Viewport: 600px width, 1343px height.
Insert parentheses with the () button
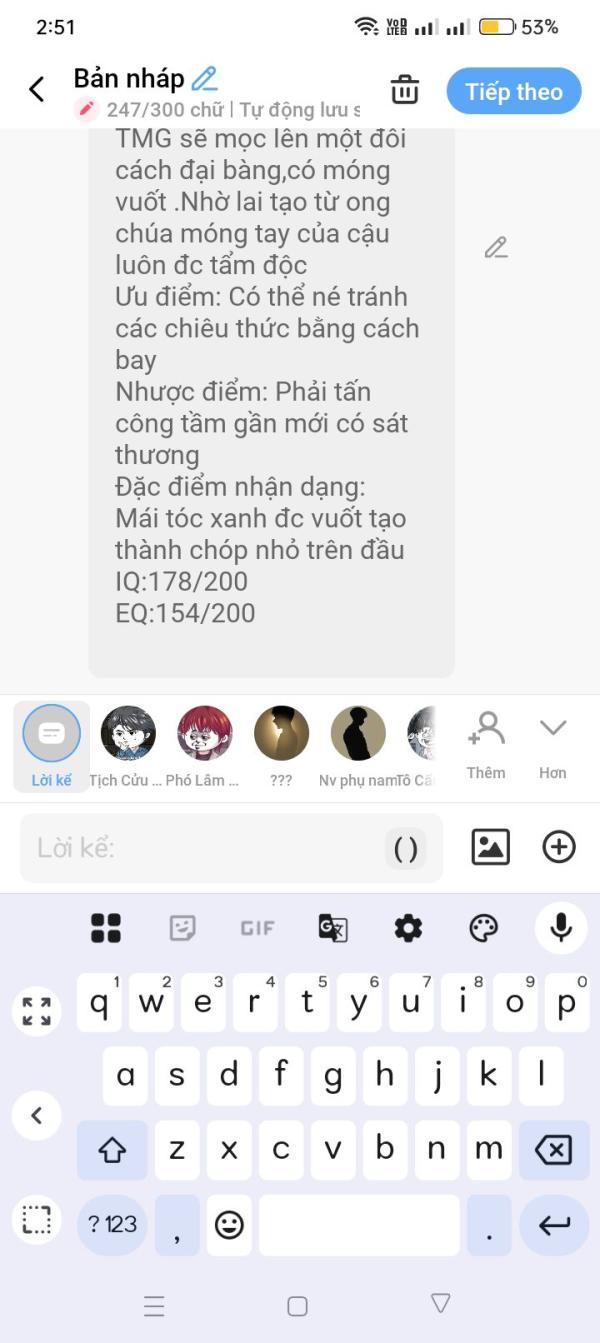[x=406, y=849]
